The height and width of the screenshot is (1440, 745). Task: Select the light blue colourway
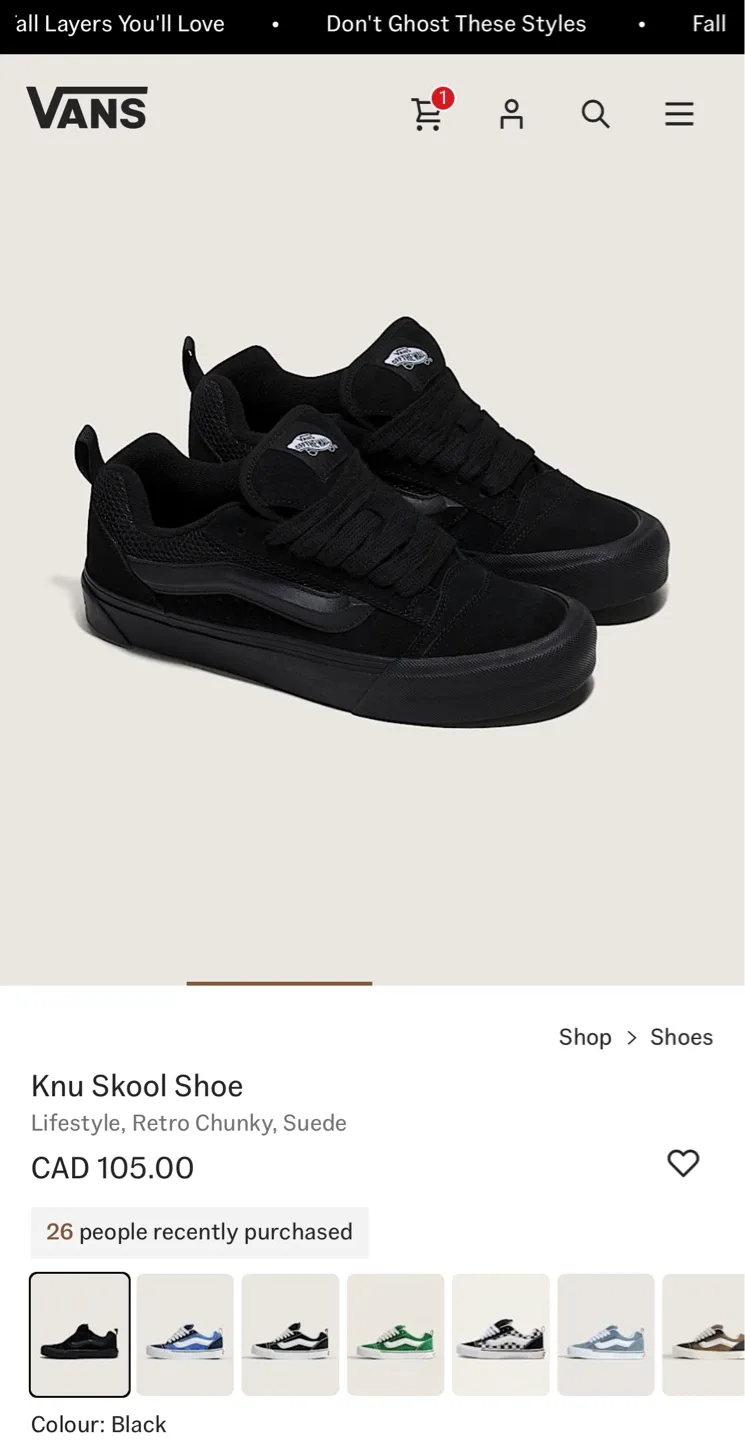pos(606,1334)
